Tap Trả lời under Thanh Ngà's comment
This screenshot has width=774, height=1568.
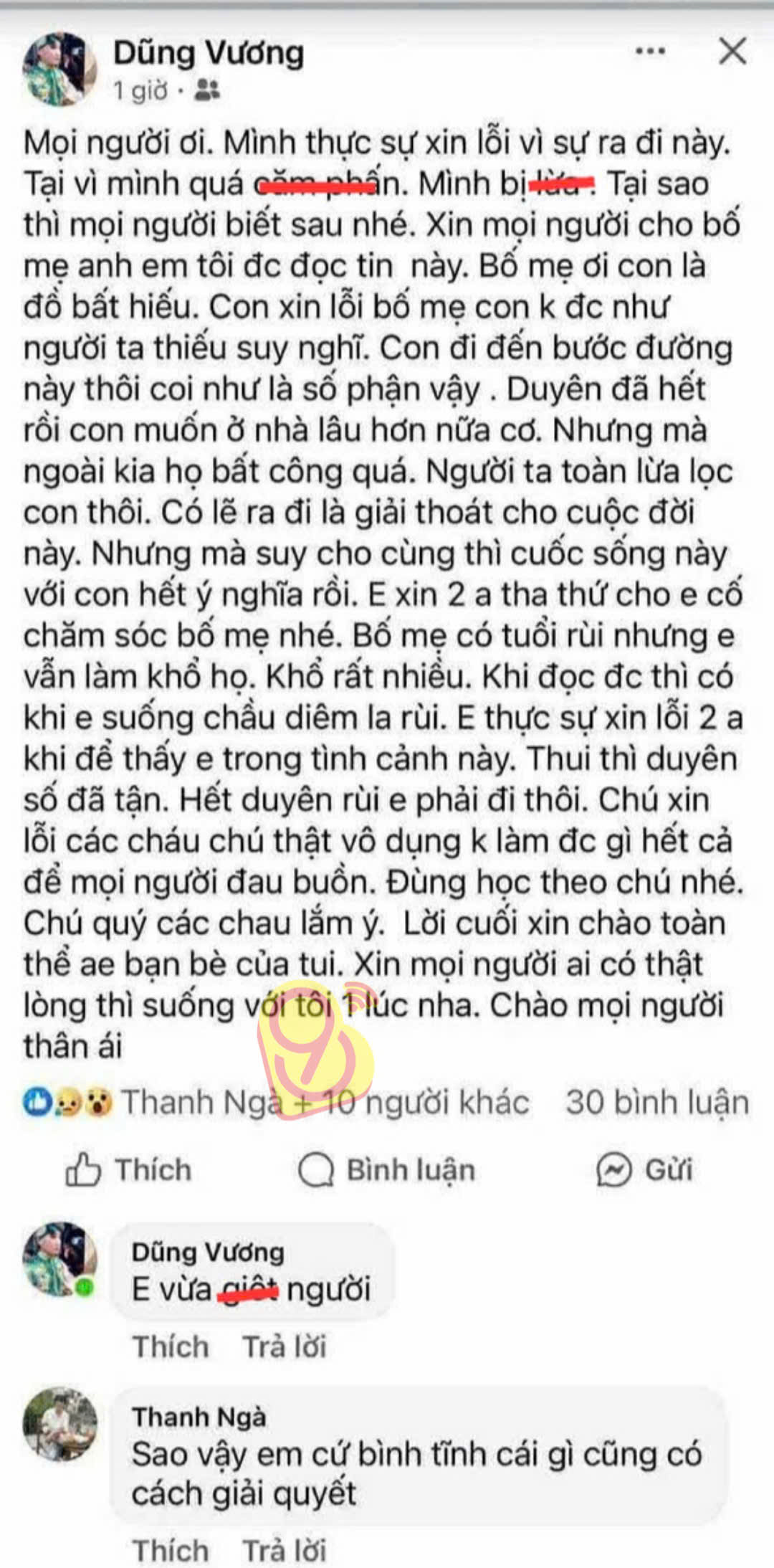point(285,1551)
